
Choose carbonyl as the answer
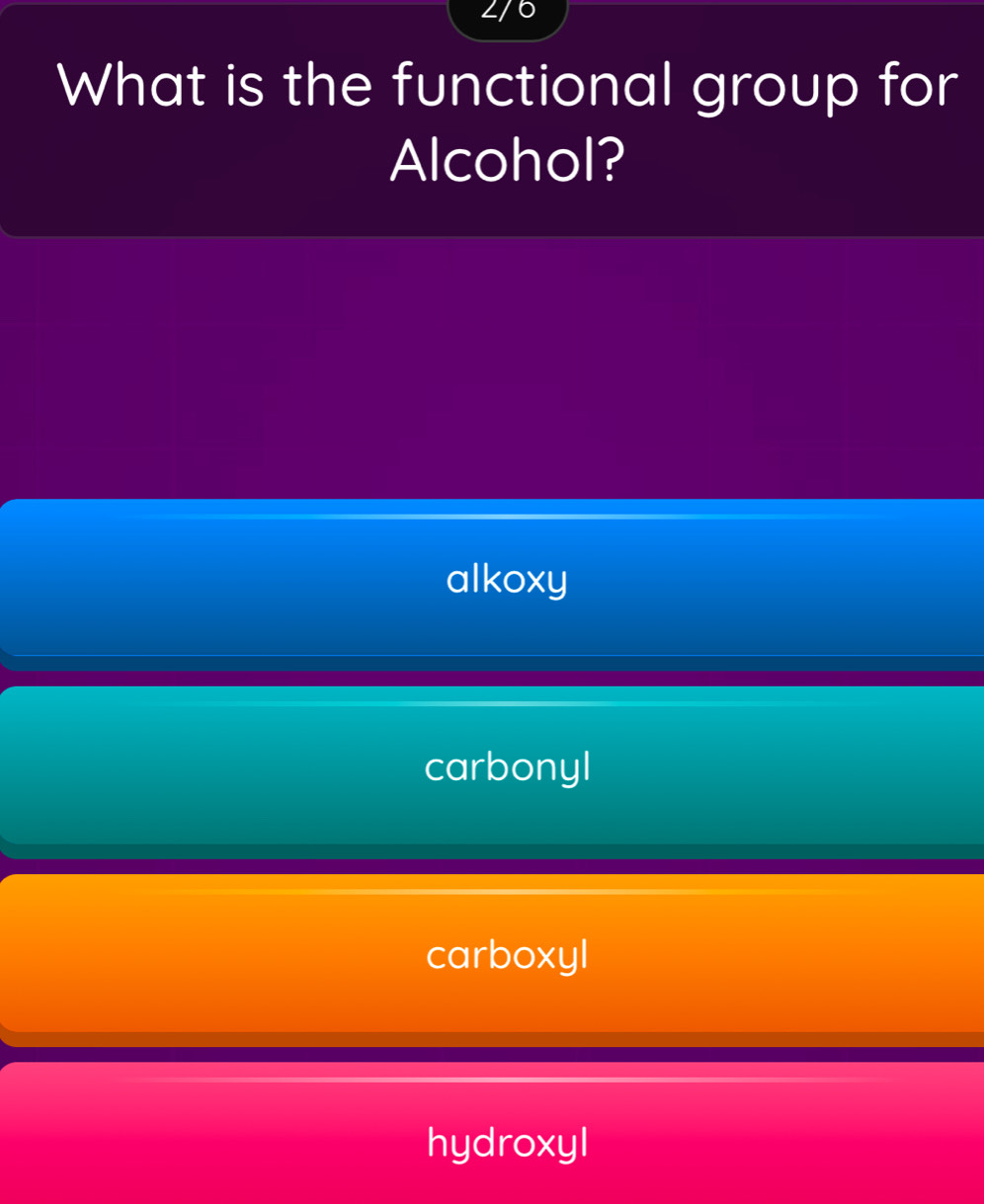[506, 766]
